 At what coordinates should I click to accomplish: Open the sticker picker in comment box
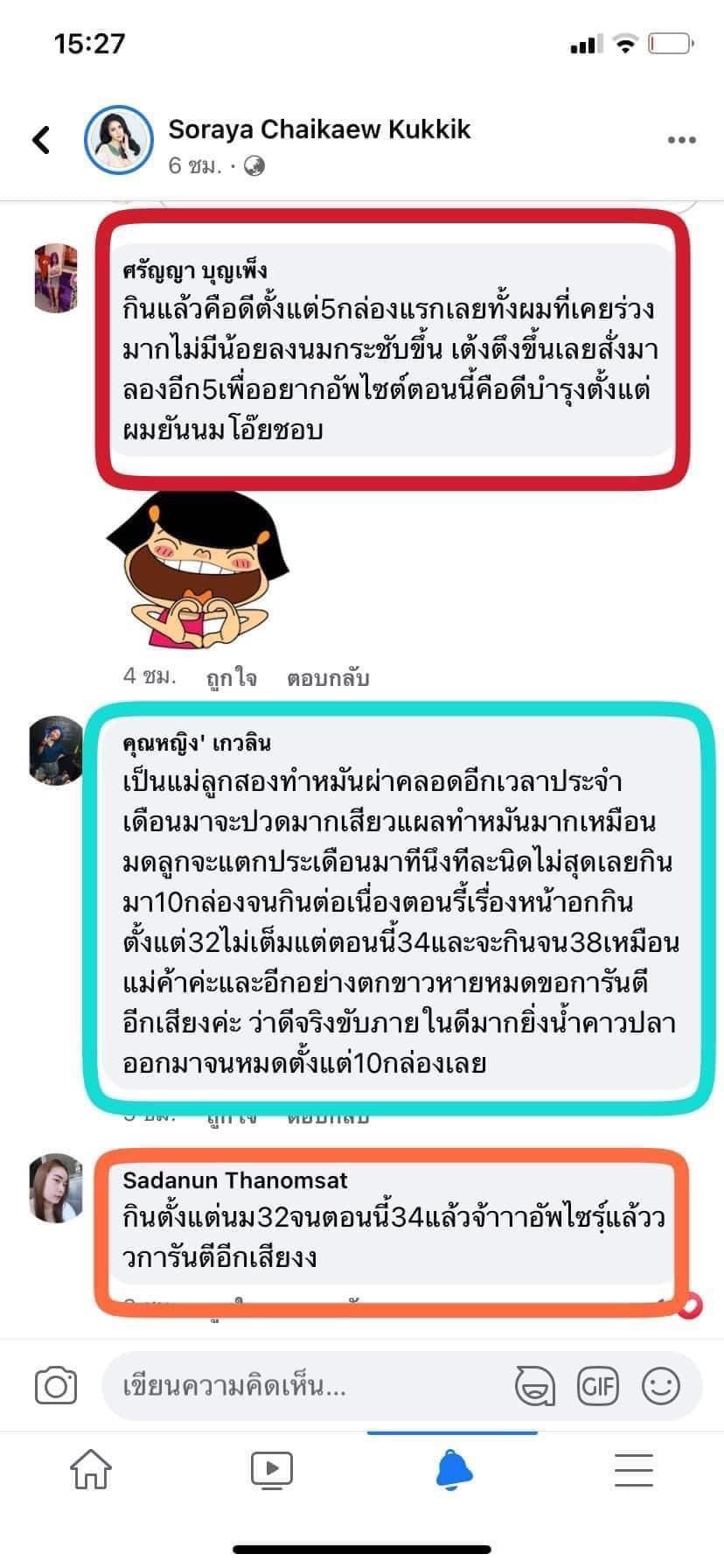click(x=534, y=1386)
